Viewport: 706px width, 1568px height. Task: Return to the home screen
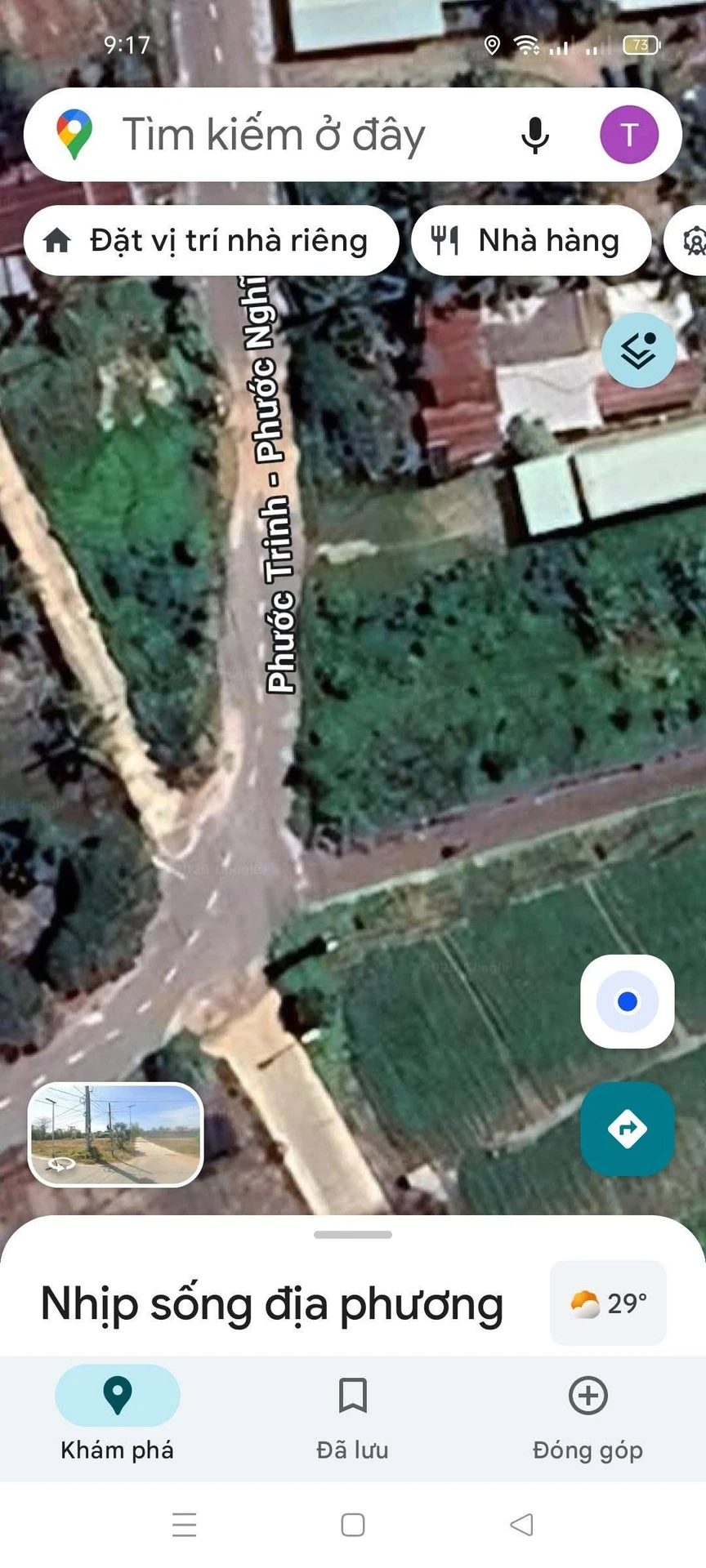353,1525
